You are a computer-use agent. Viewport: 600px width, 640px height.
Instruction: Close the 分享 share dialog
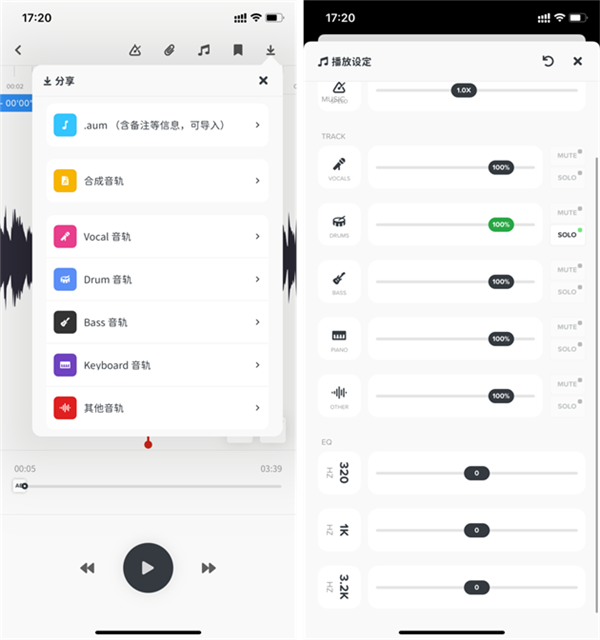pos(263,81)
